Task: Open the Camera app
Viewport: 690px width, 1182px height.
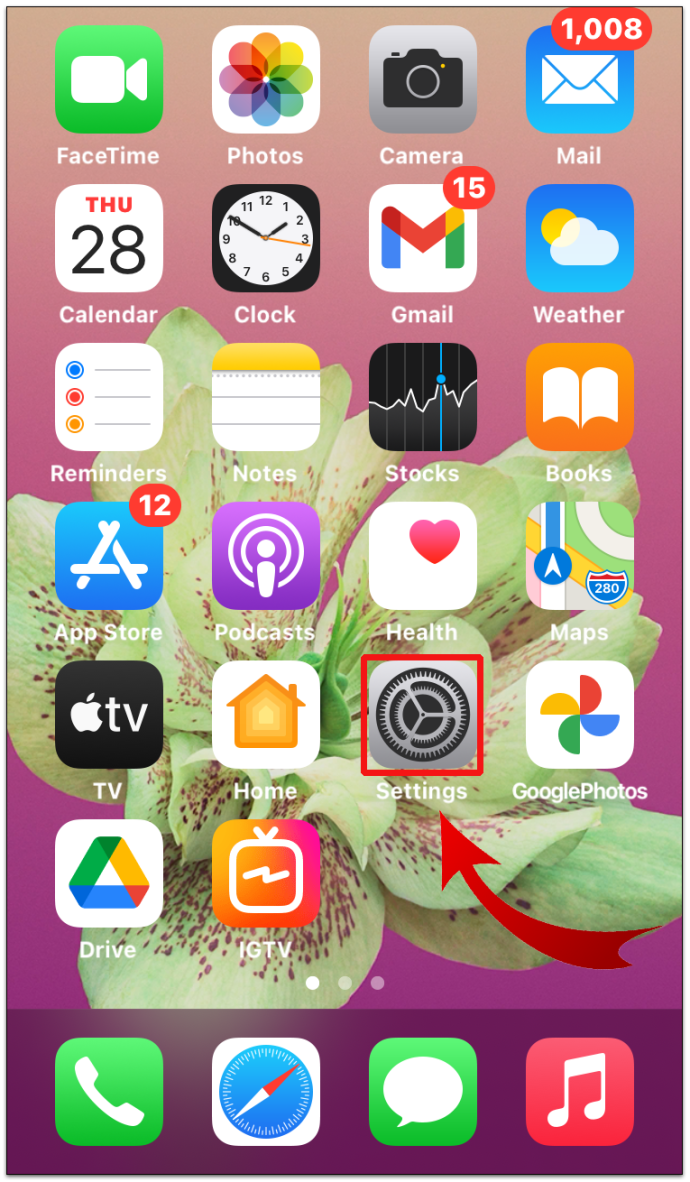Action: click(x=422, y=80)
